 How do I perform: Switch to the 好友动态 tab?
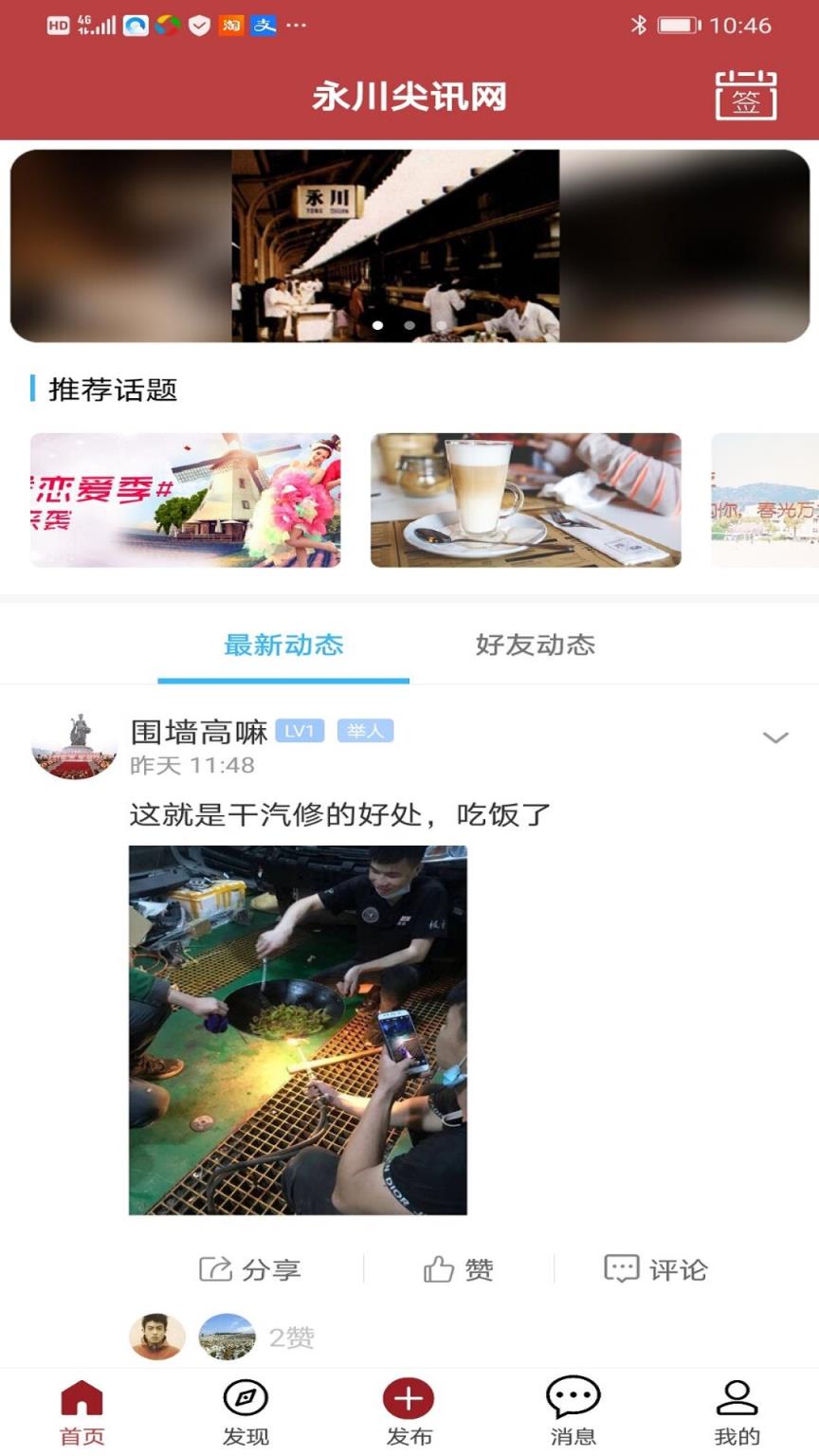(x=537, y=646)
